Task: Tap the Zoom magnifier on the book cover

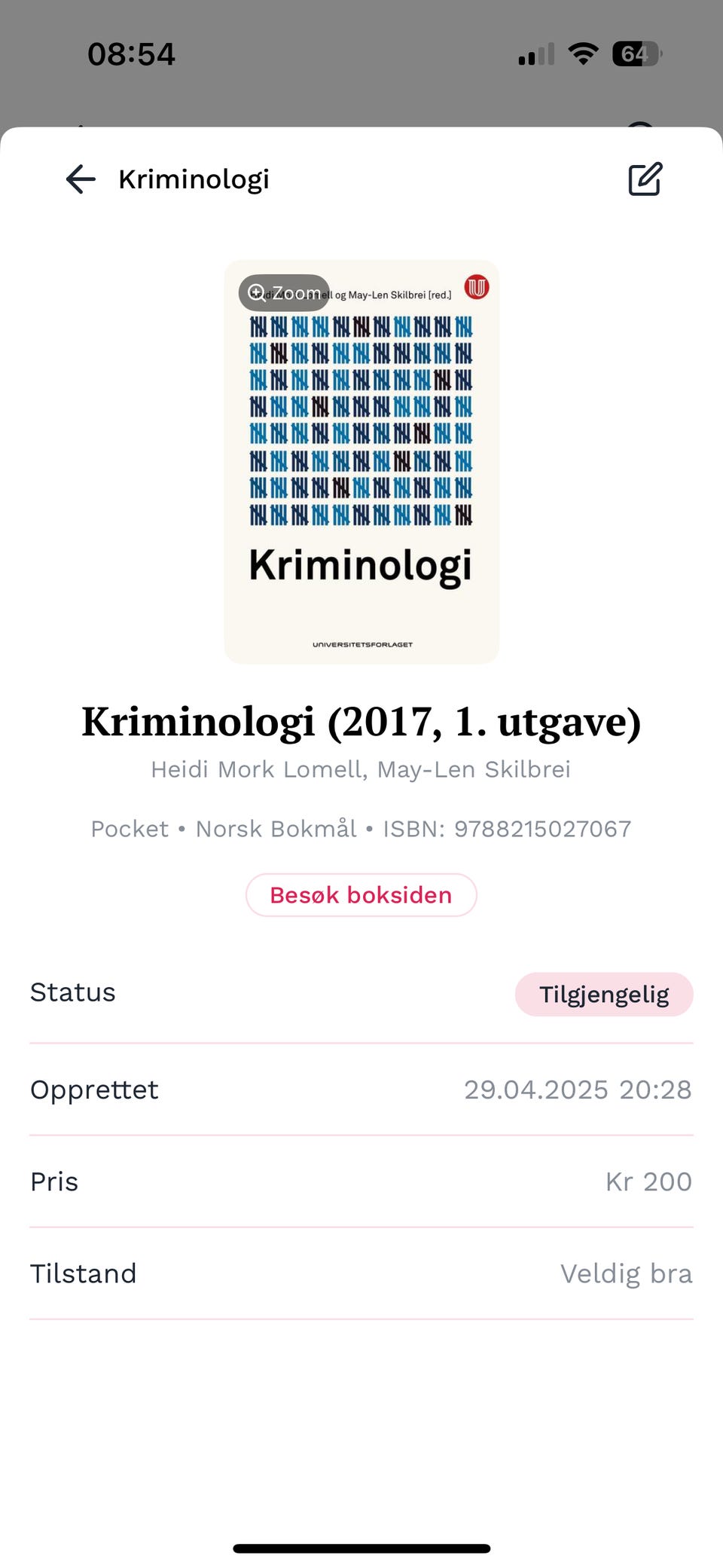Action: coord(283,292)
